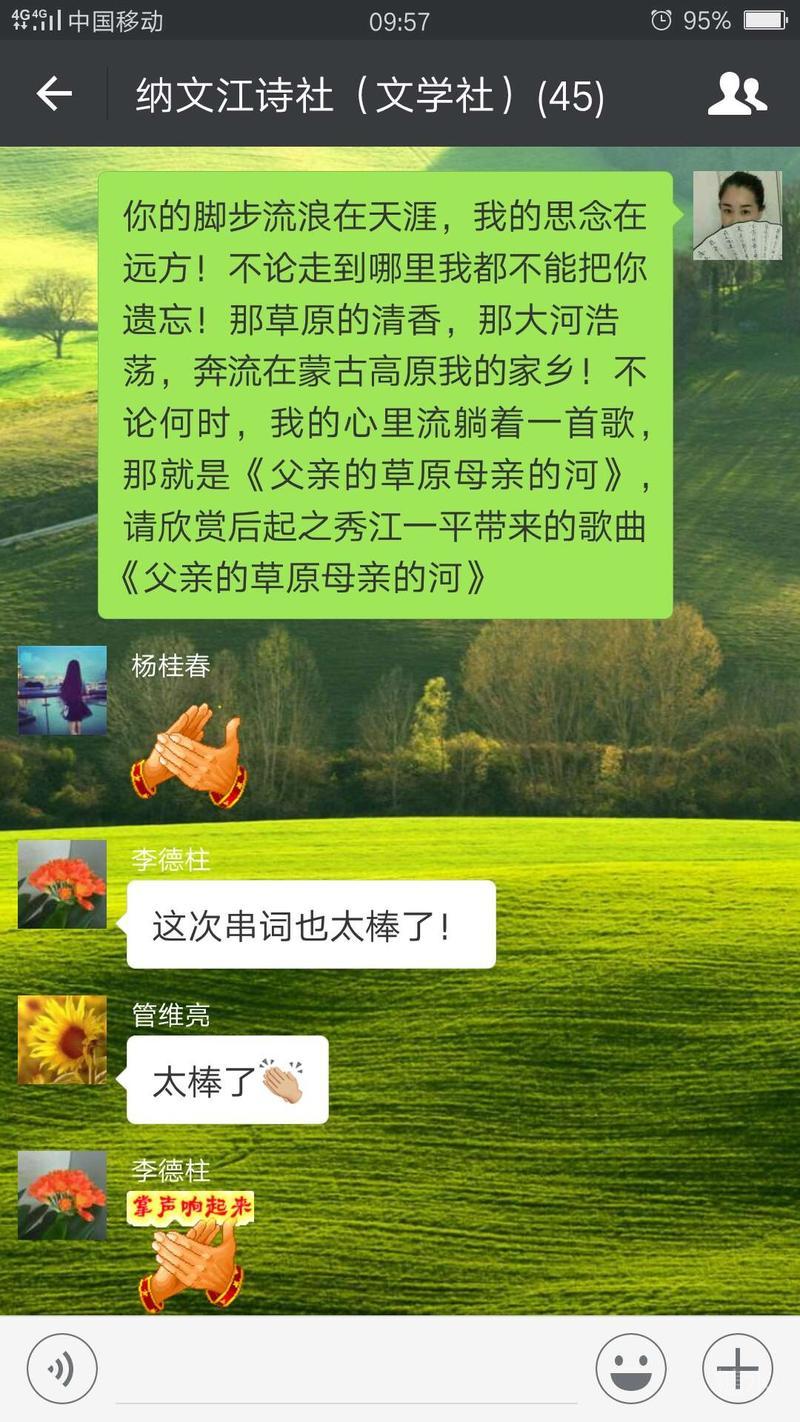Switch to voice message input
The width and height of the screenshot is (800, 1422).
pos(62,1369)
